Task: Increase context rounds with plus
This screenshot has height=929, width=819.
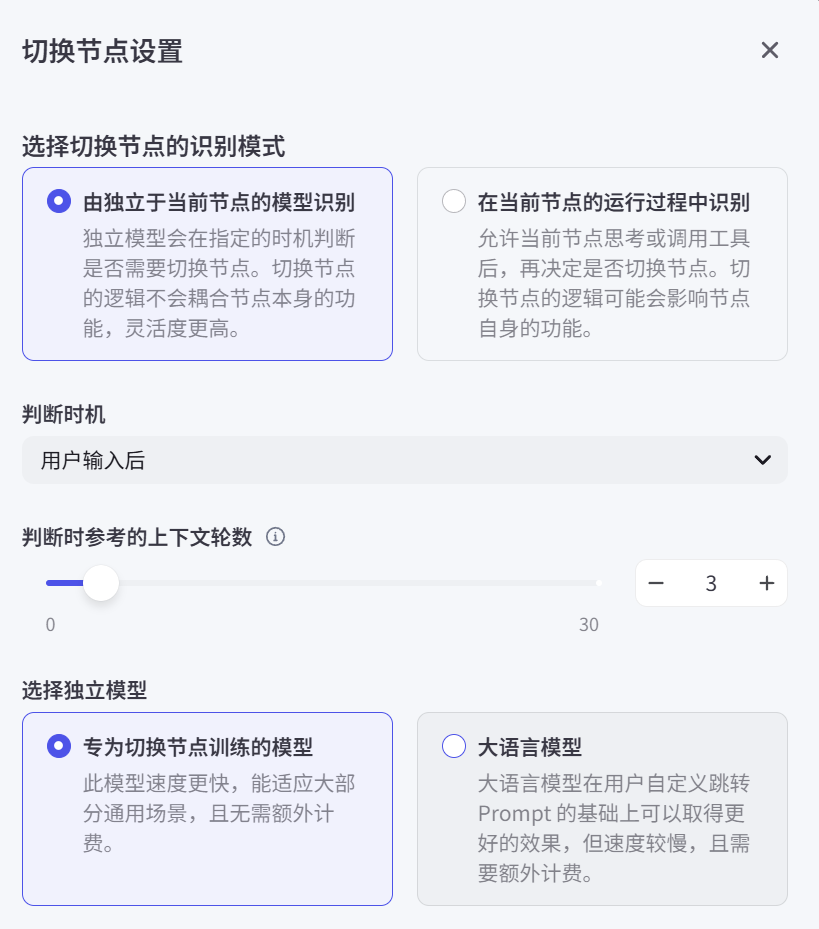Action: point(767,583)
